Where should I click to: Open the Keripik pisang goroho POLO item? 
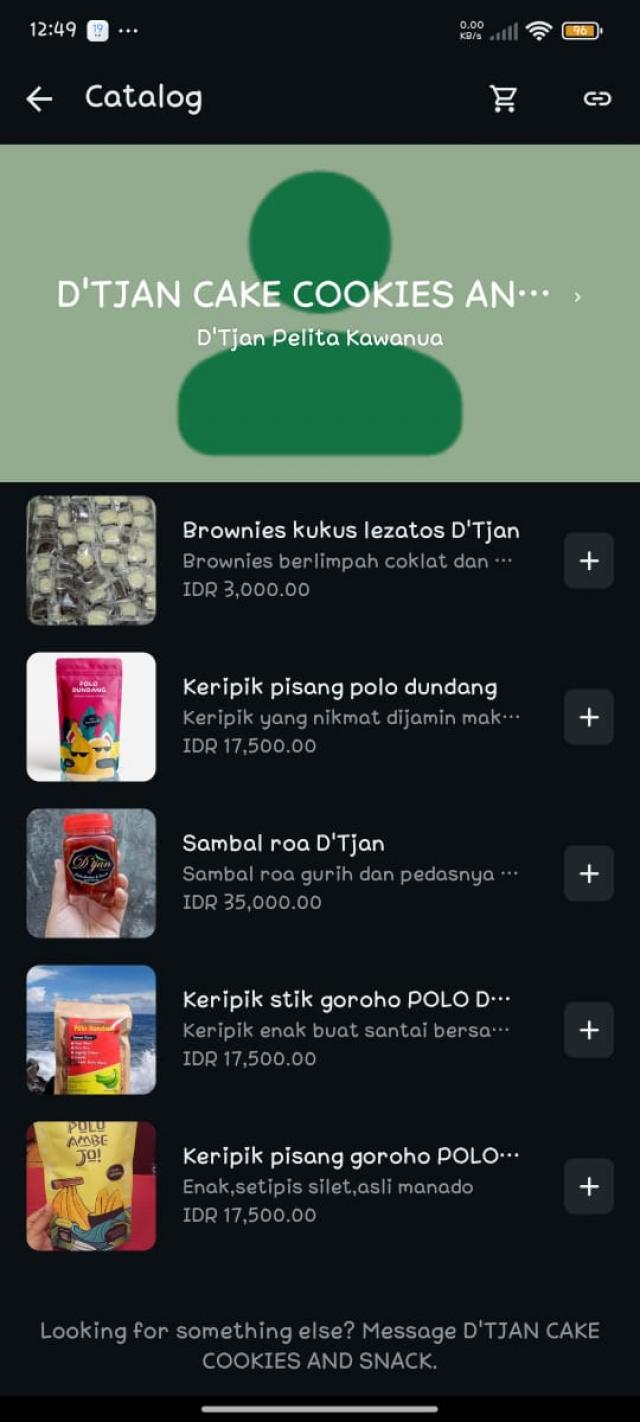pyautogui.click(x=350, y=1157)
